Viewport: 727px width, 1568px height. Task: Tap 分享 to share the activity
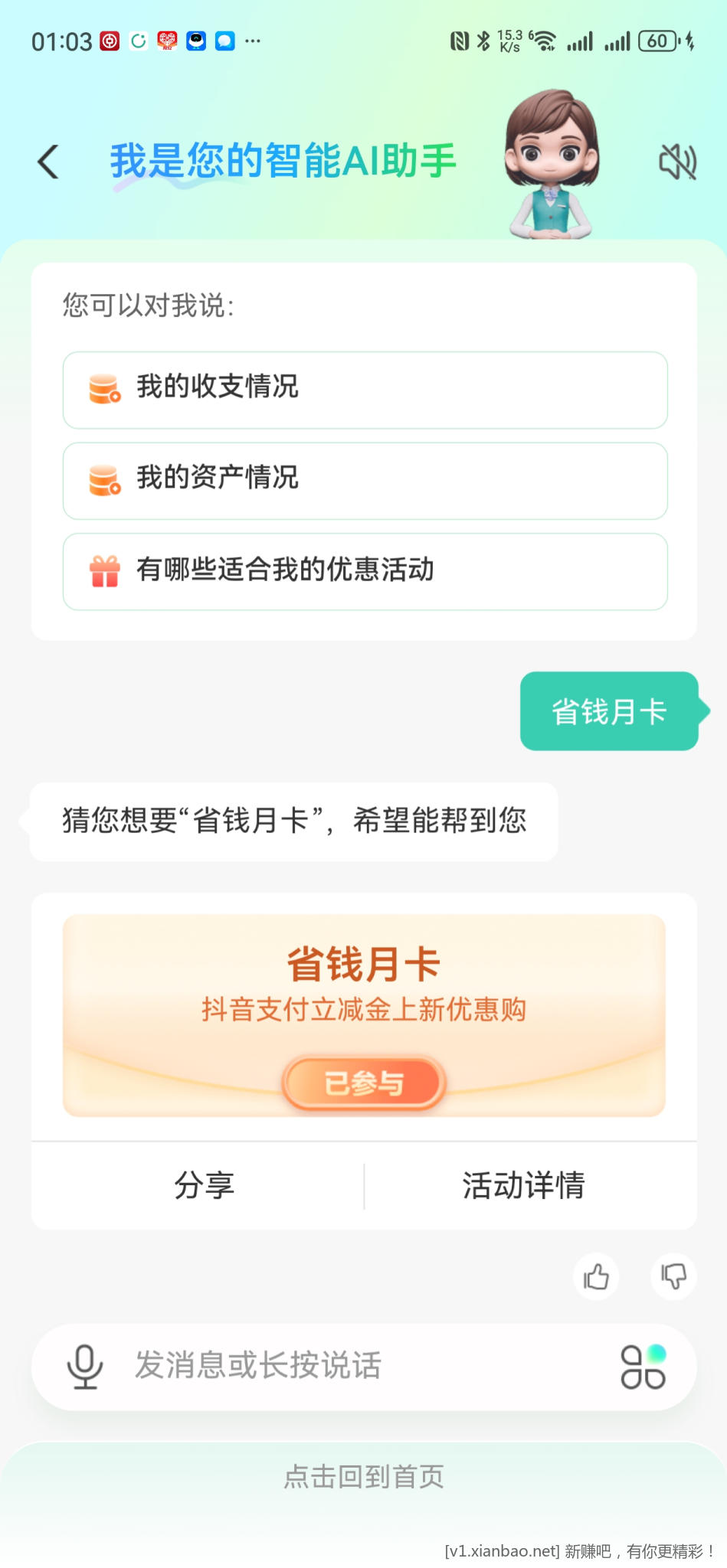point(205,1185)
